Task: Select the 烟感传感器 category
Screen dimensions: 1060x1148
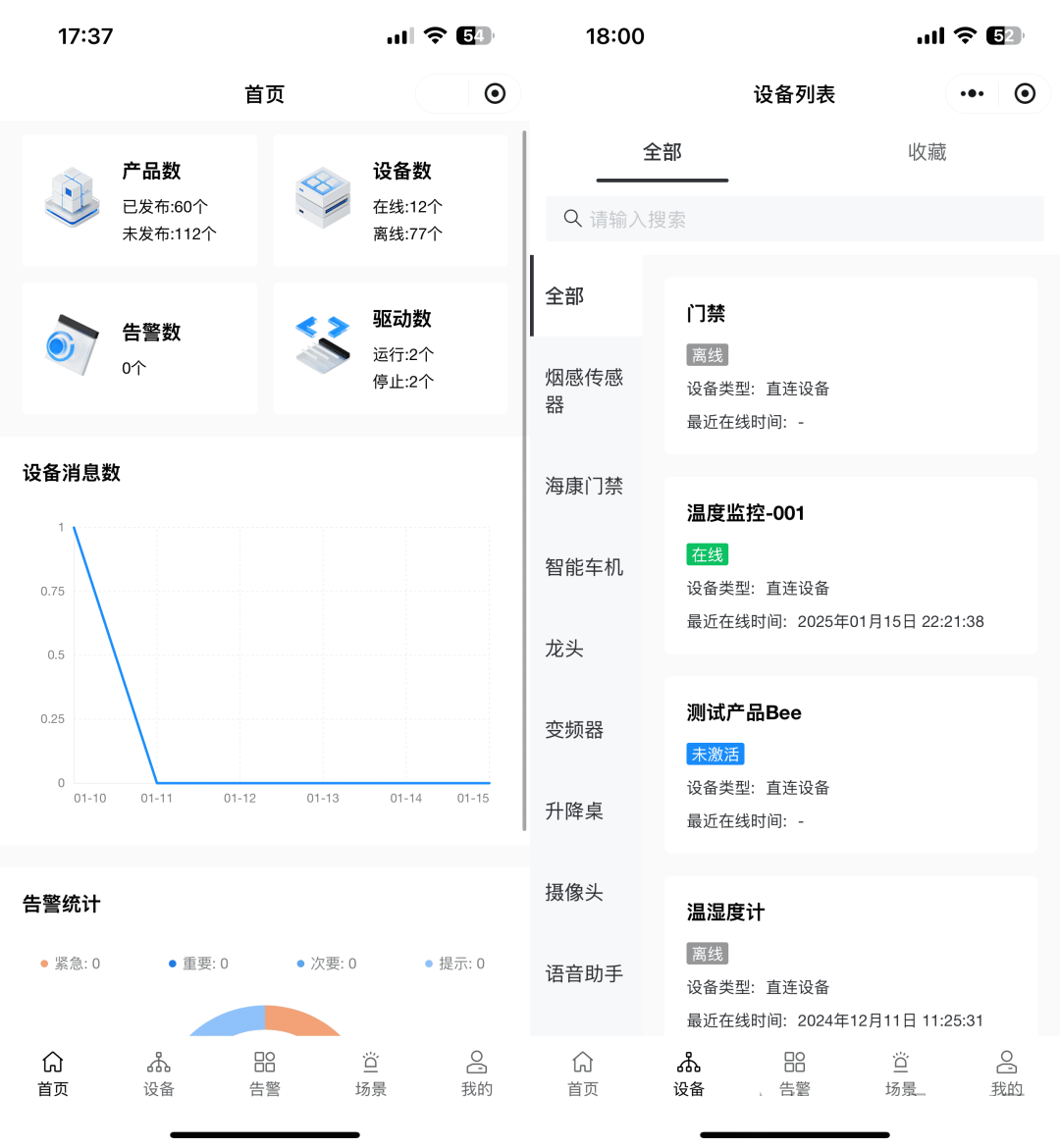Action: click(x=585, y=391)
